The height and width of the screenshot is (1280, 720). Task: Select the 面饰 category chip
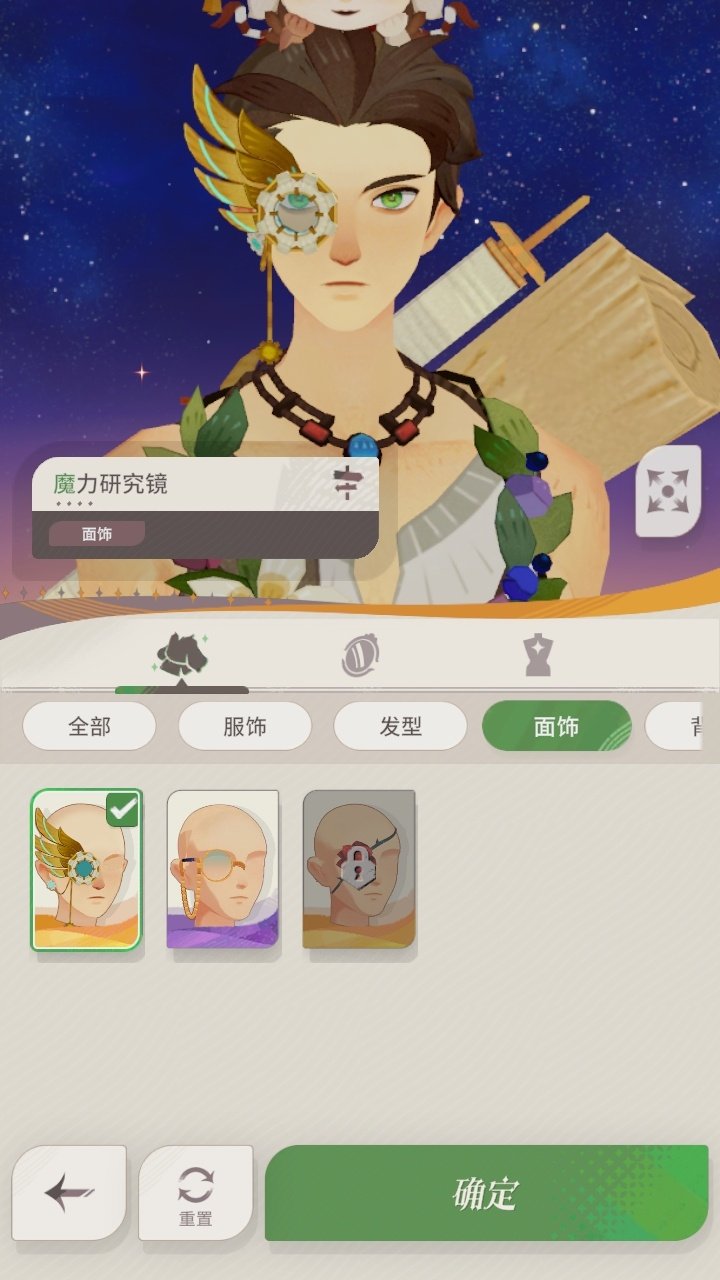click(556, 726)
